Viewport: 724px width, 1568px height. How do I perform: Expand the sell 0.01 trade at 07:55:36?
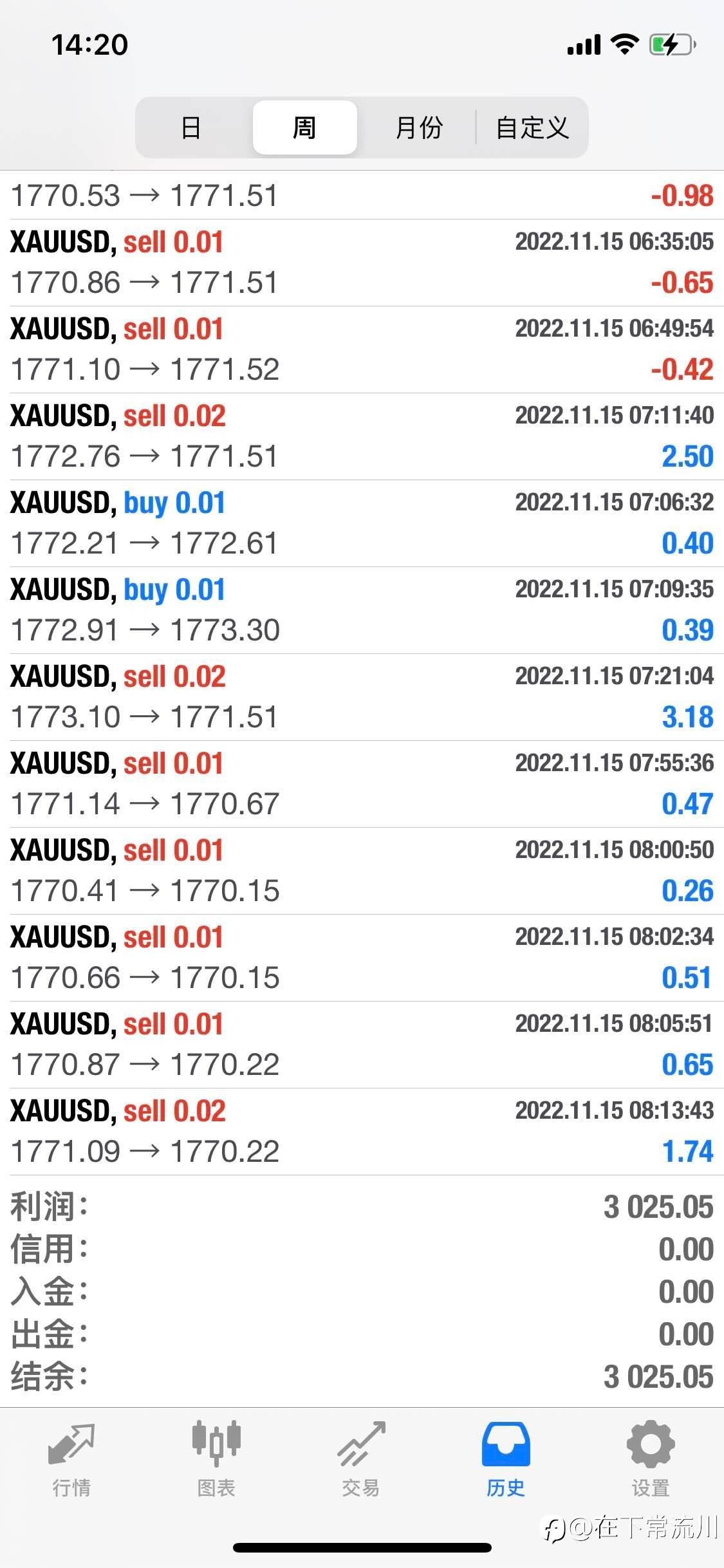[x=362, y=784]
